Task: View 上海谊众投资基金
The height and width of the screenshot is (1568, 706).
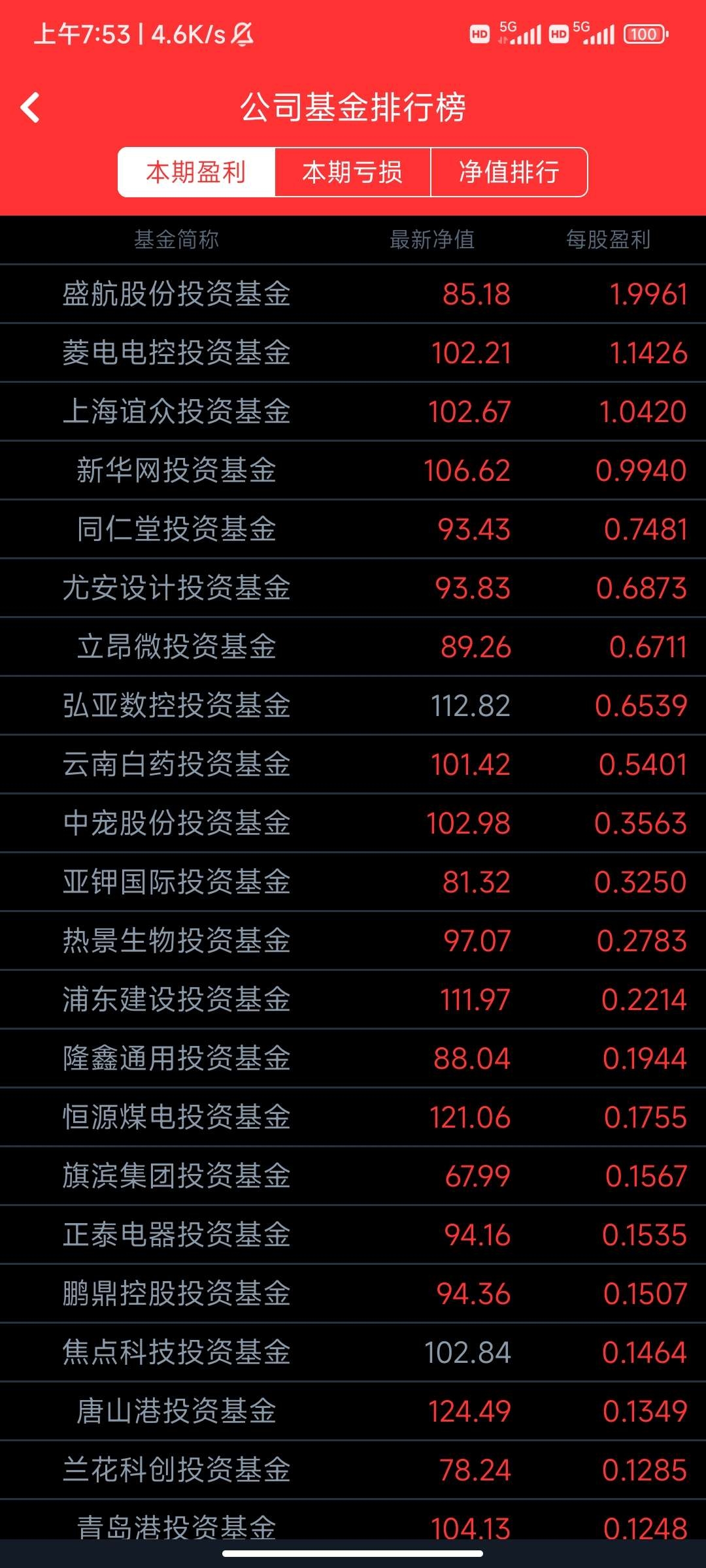Action: point(353,412)
